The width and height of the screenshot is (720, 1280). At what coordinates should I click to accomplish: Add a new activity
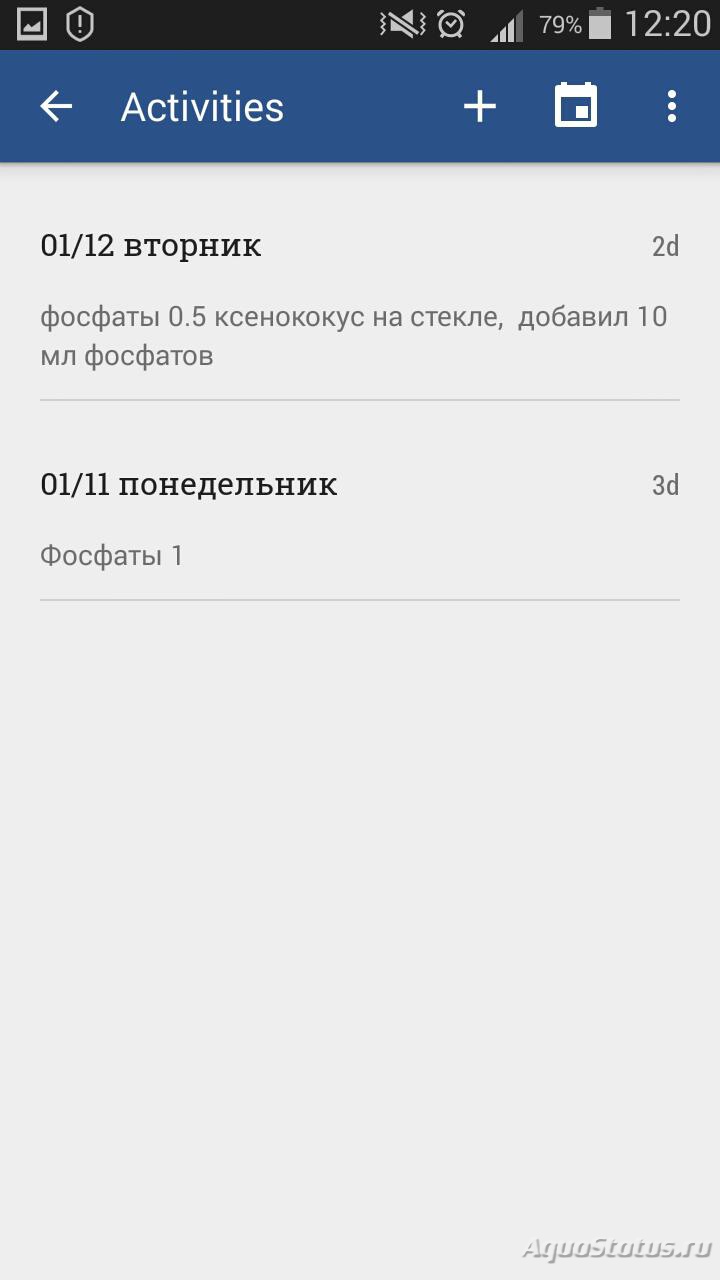pyautogui.click(x=480, y=106)
